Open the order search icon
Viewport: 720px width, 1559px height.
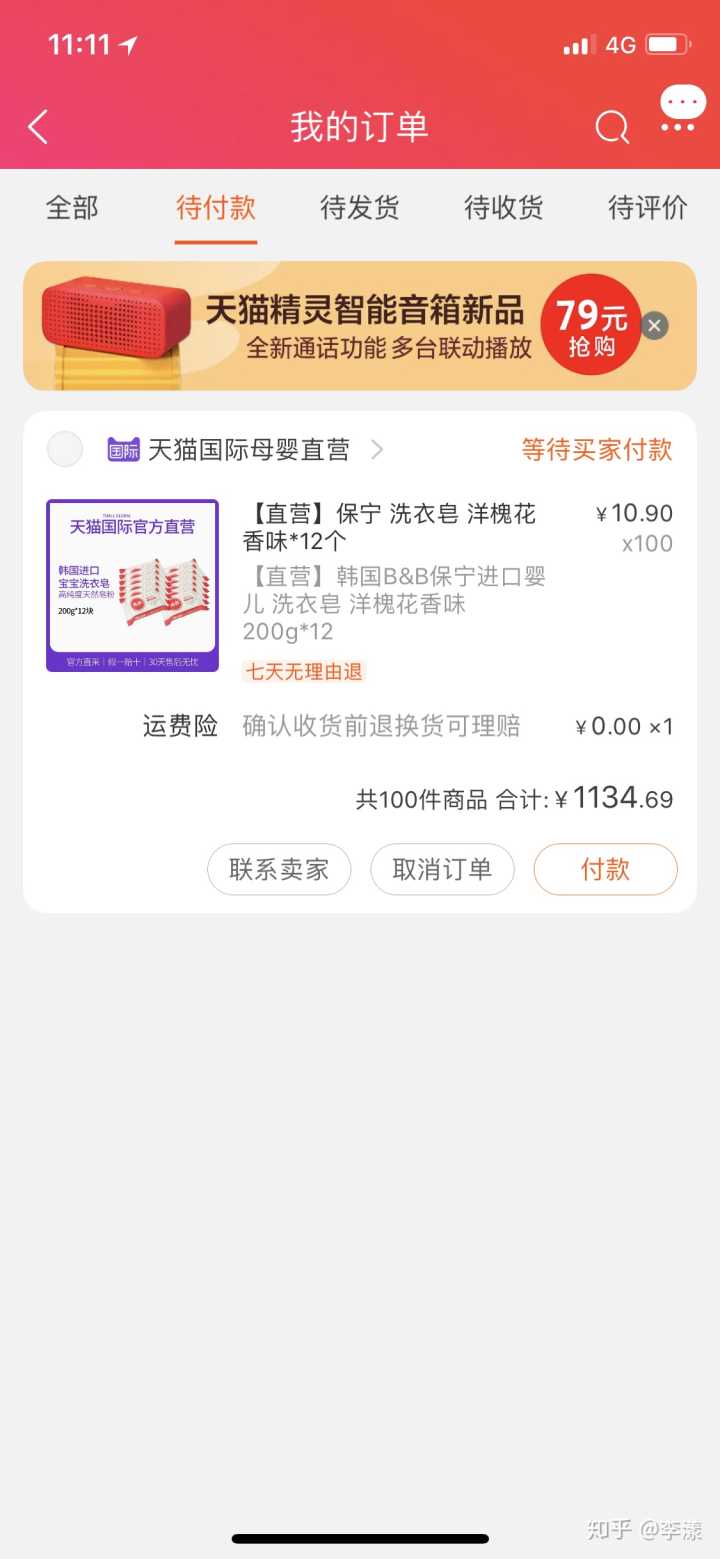pyautogui.click(x=612, y=127)
